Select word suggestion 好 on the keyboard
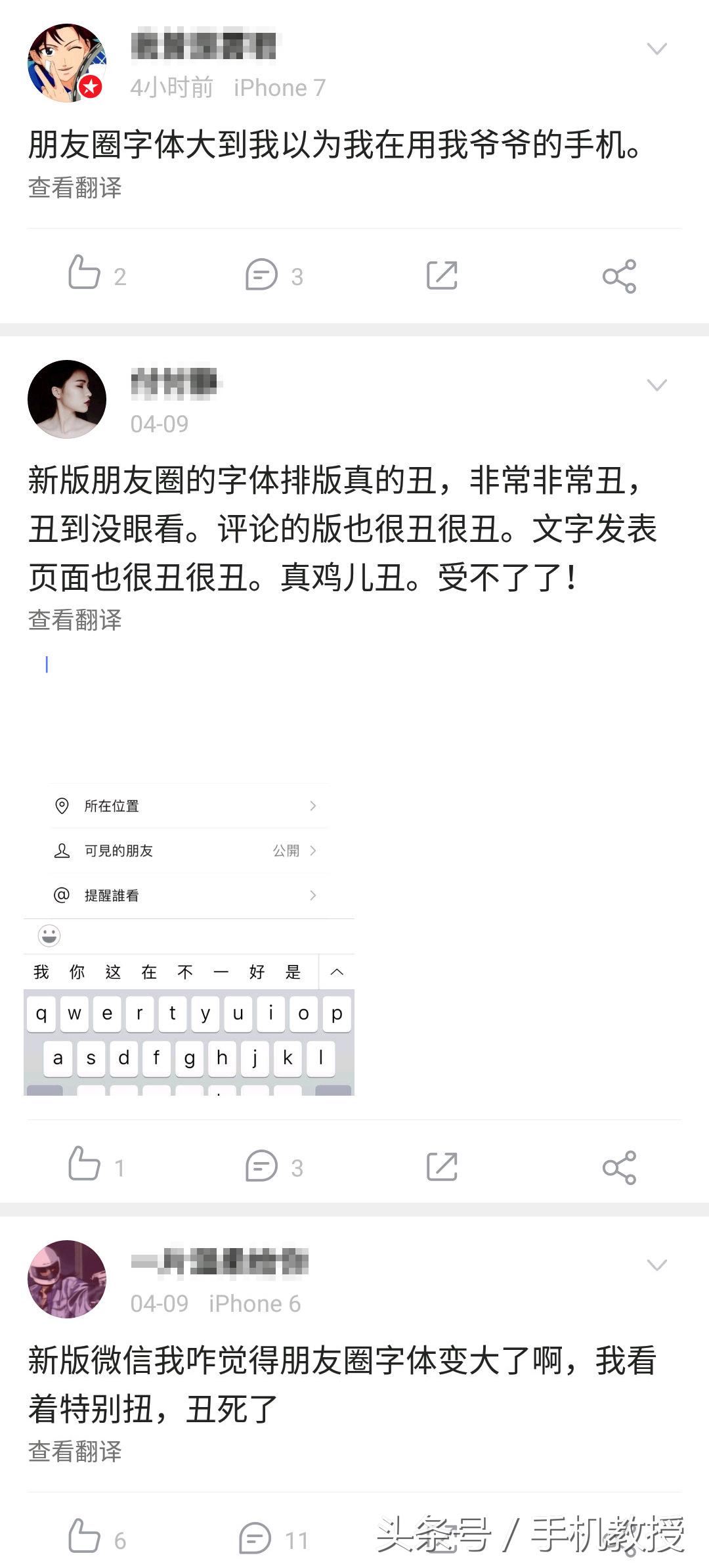Image resolution: width=709 pixels, height=1568 pixels. pos(256,971)
